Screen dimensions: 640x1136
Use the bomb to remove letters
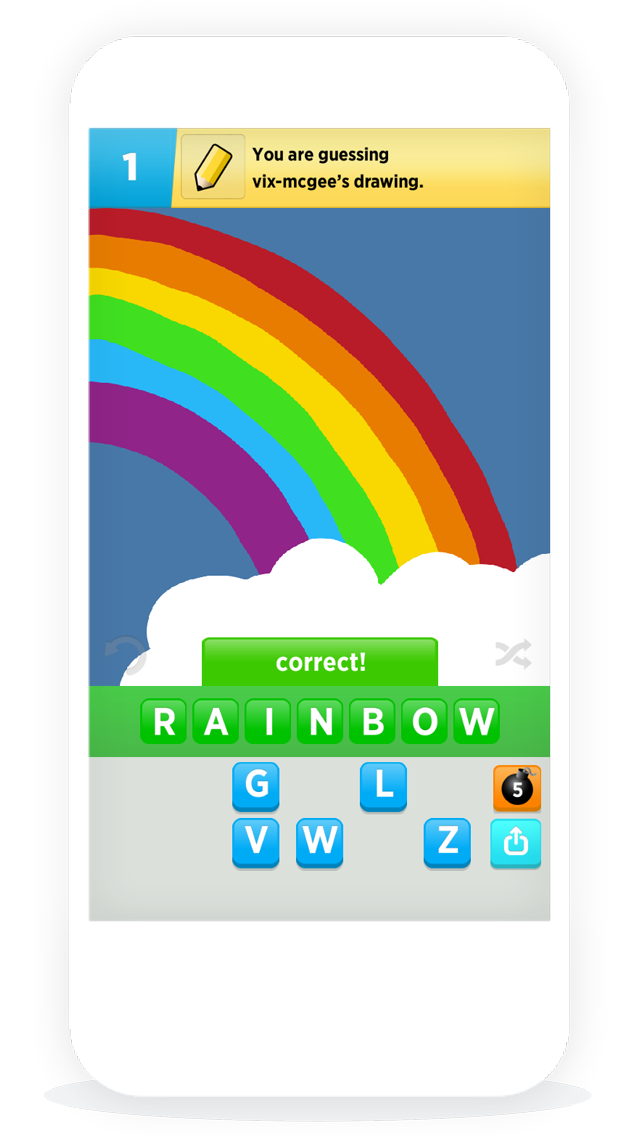pyautogui.click(x=516, y=788)
